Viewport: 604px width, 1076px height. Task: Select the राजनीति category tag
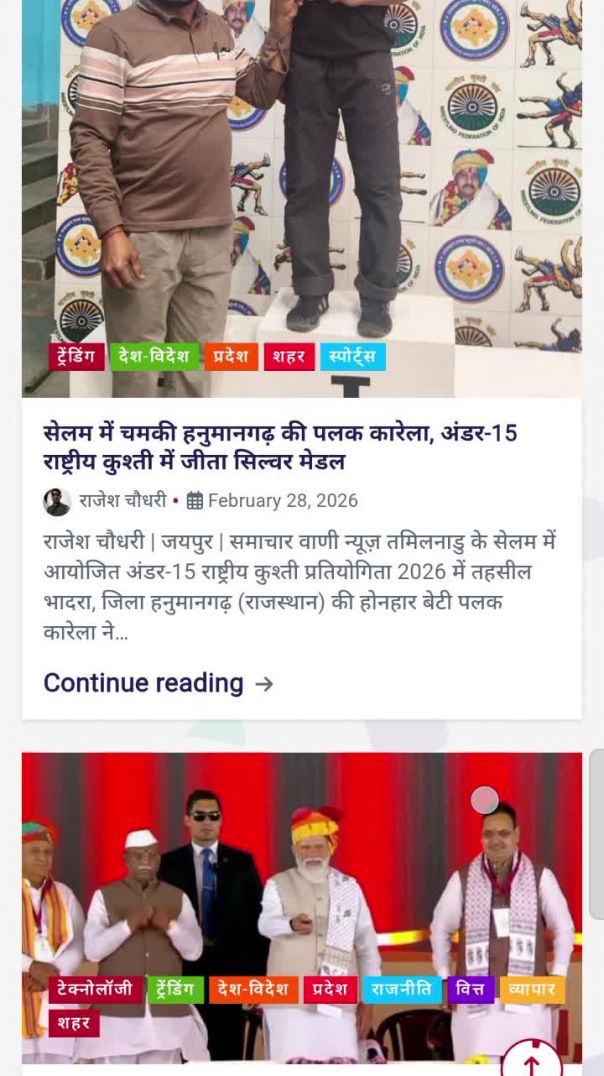point(401,990)
